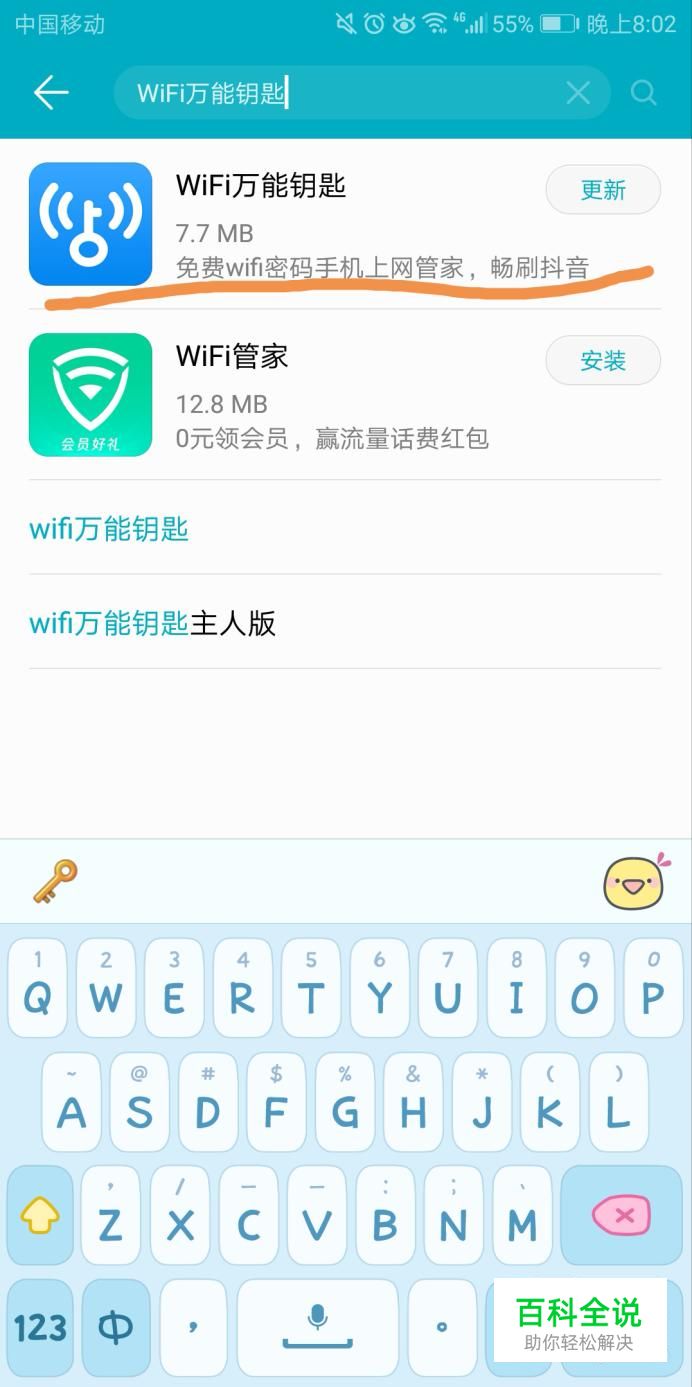
Task: Go back using the top arrow
Action: (x=50, y=93)
